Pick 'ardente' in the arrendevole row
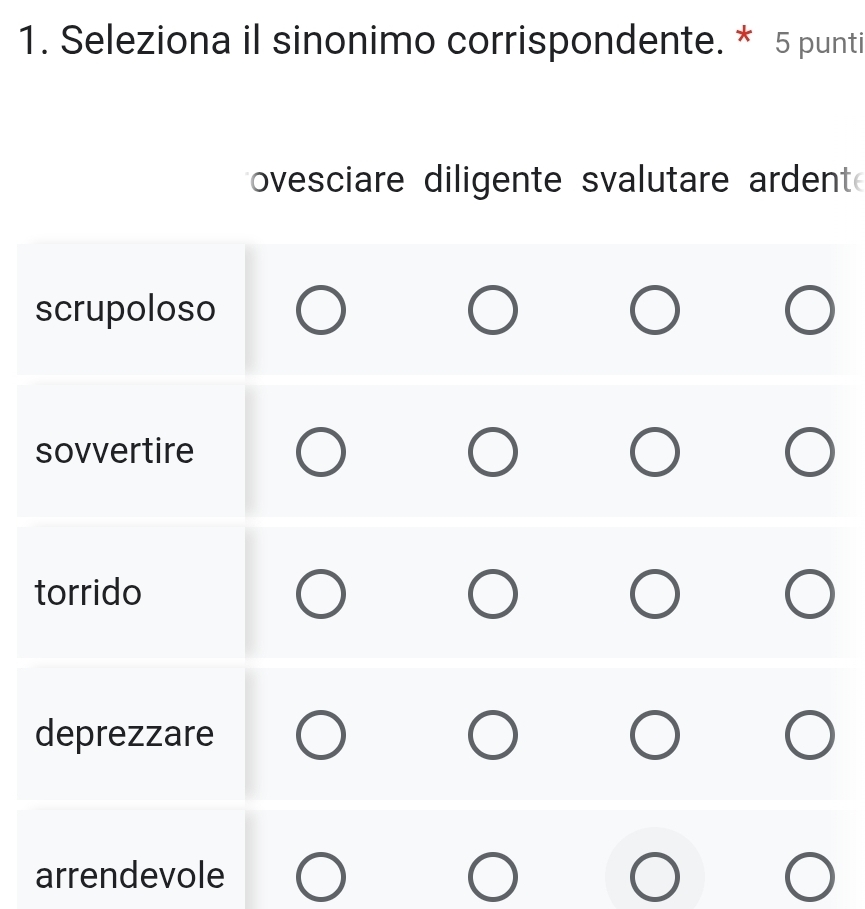This screenshot has height=909, width=865. (x=809, y=877)
